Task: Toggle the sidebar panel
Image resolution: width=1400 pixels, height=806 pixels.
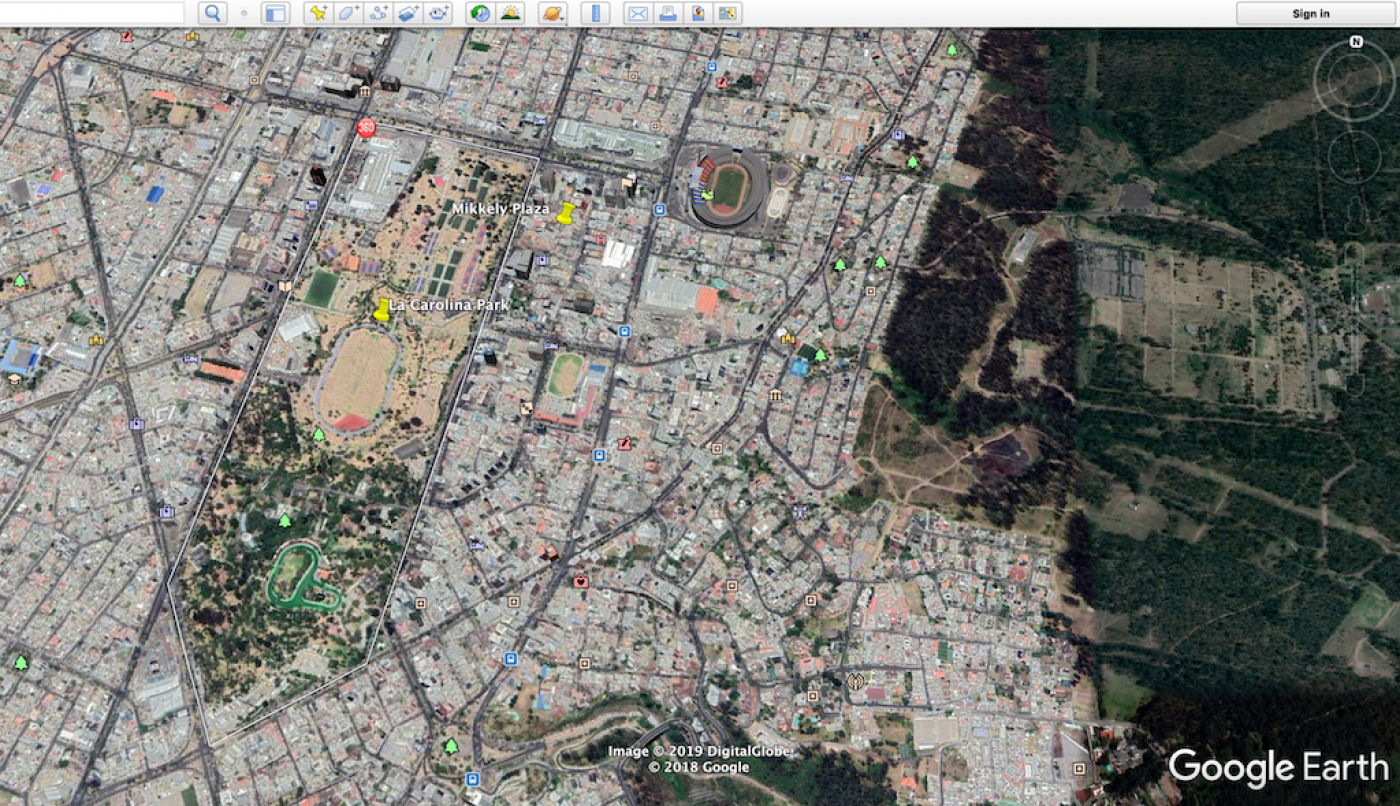Action: [x=274, y=13]
